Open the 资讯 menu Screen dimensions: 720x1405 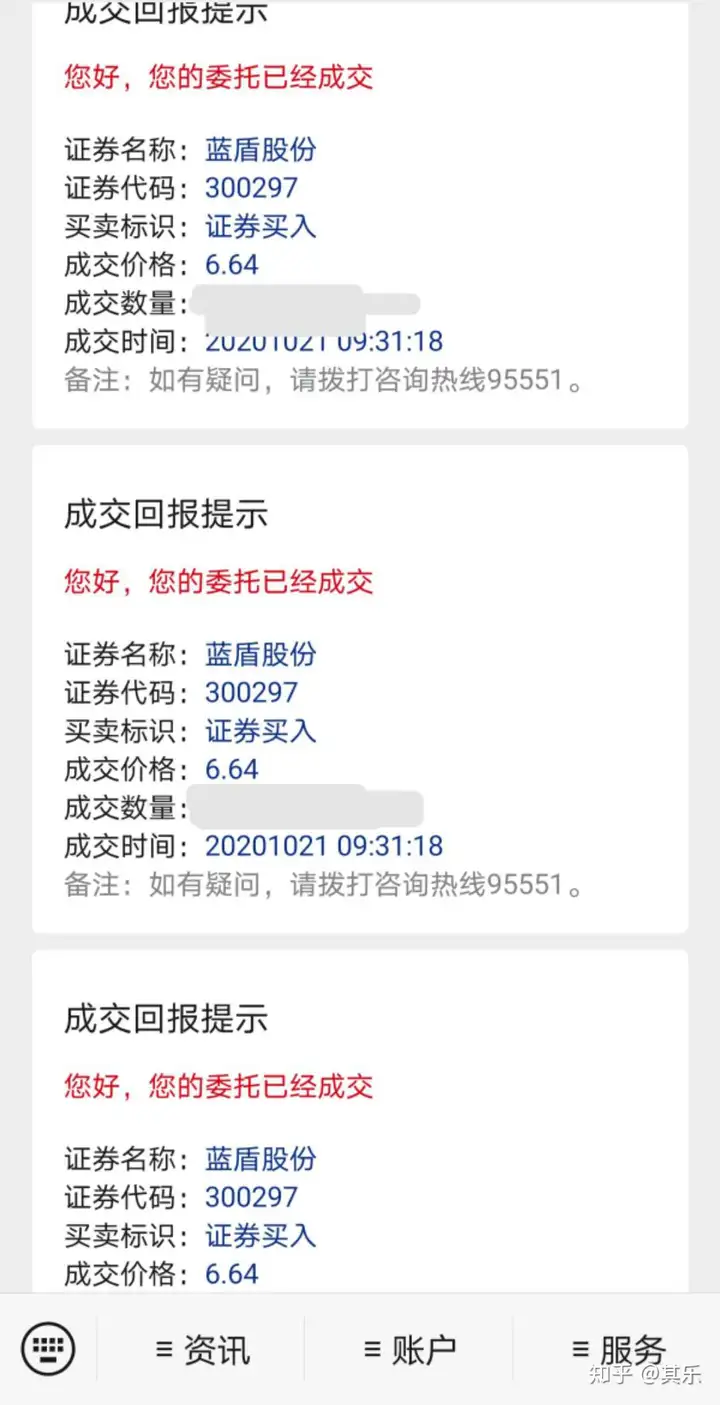[x=203, y=1350]
